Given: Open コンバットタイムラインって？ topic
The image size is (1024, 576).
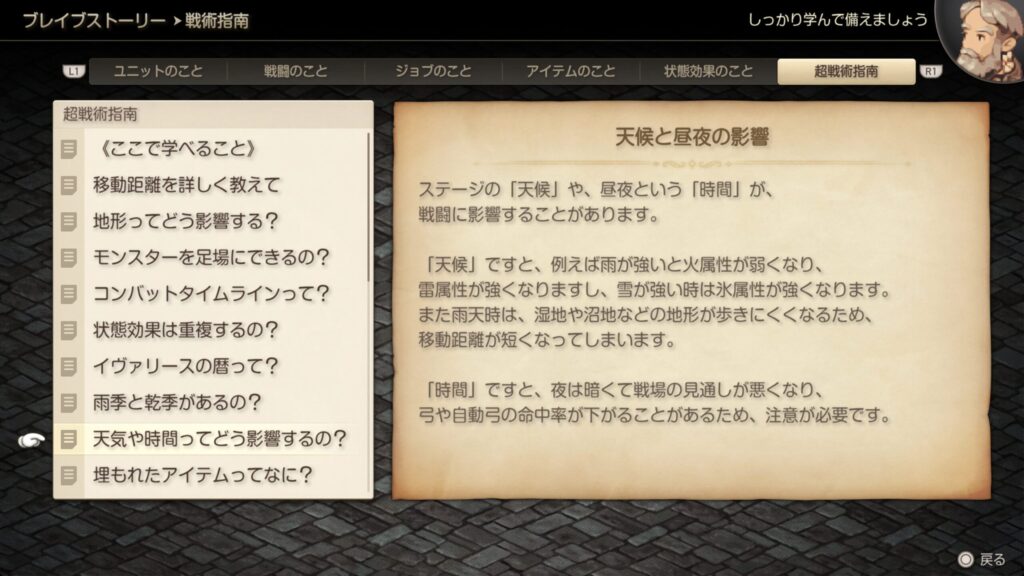Looking at the screenshot, I should (211, 294).
